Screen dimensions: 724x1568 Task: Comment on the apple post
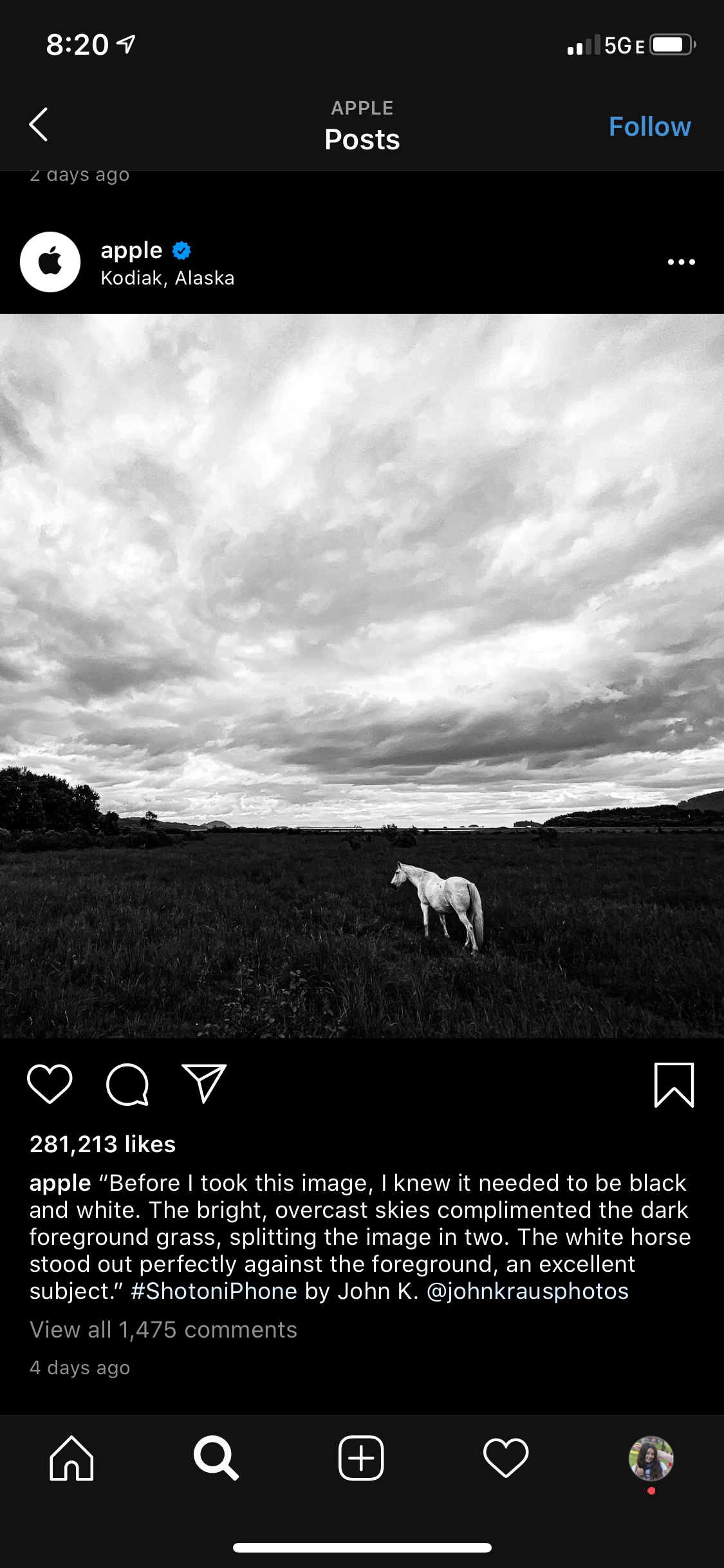coord(127,1085)
